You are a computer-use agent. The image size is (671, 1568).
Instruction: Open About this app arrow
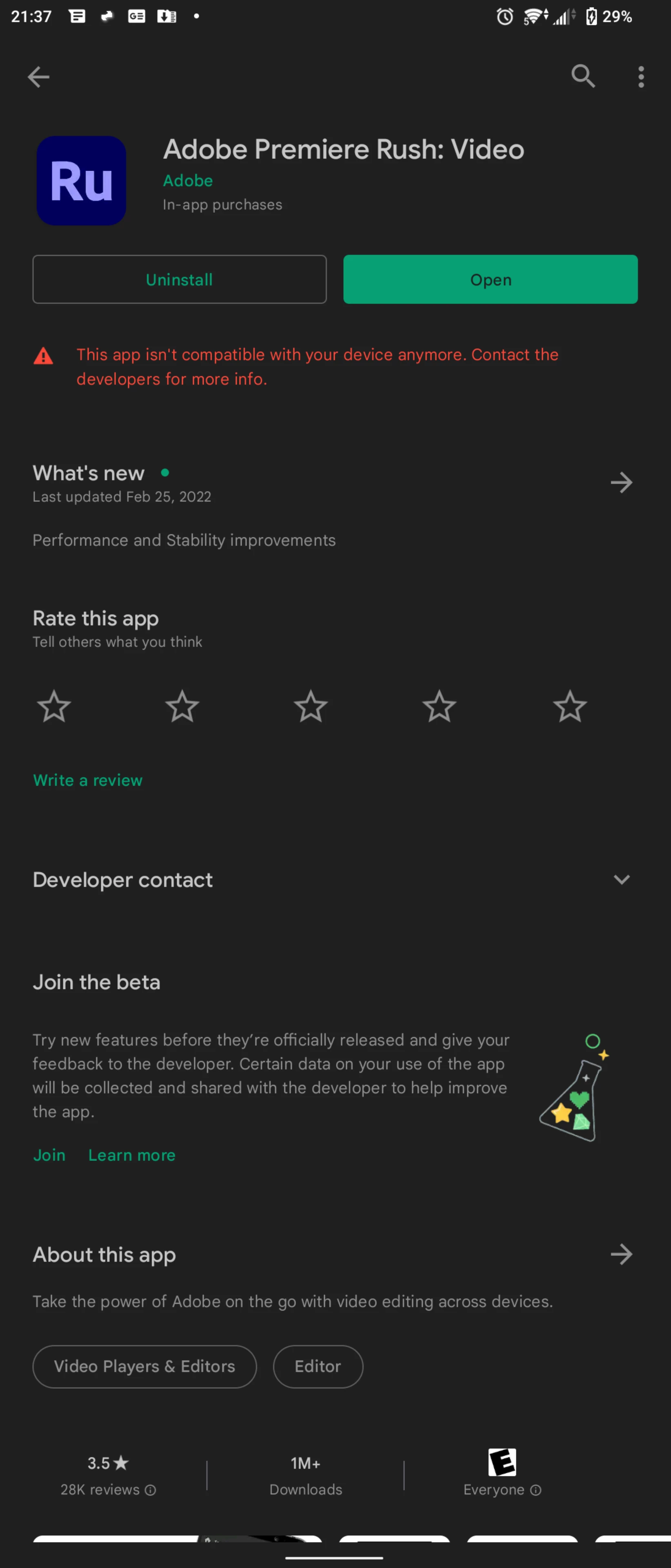621,1254
